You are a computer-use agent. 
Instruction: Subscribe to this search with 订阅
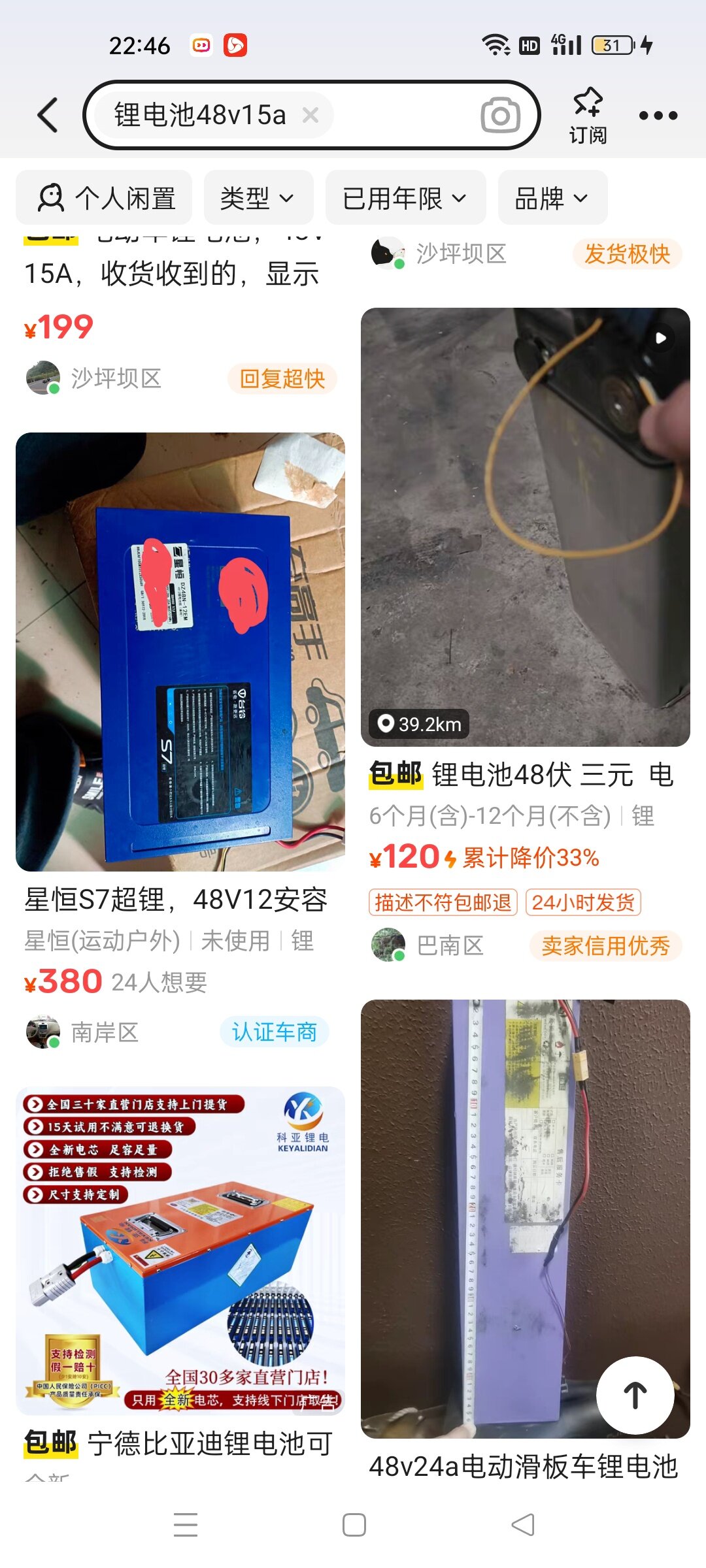[587, 115]
